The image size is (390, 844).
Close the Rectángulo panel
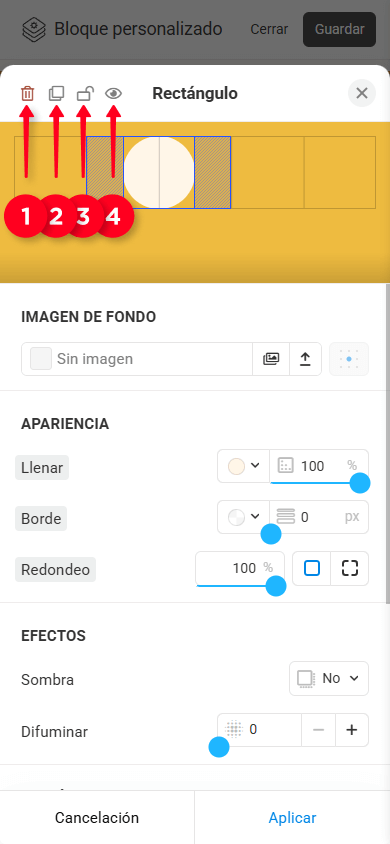point(361,93)
